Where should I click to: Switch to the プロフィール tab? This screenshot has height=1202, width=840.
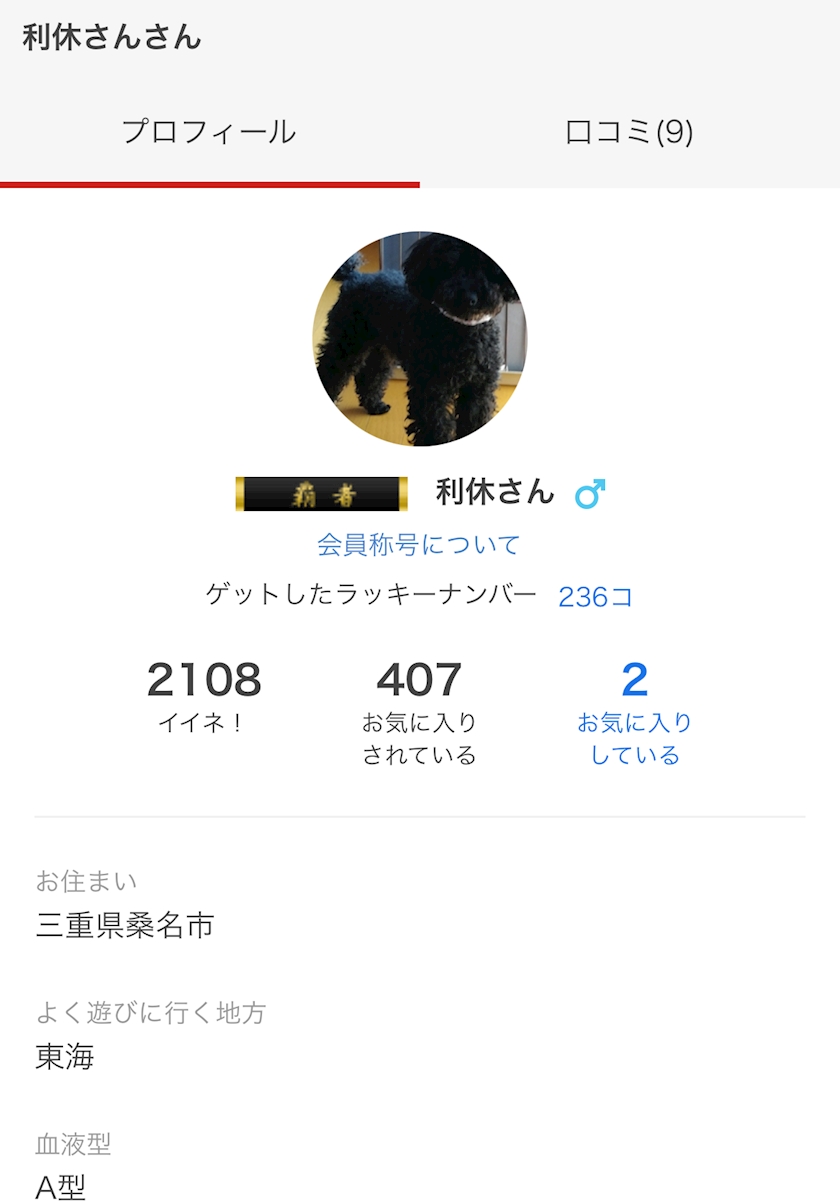(x=209, y=132)
